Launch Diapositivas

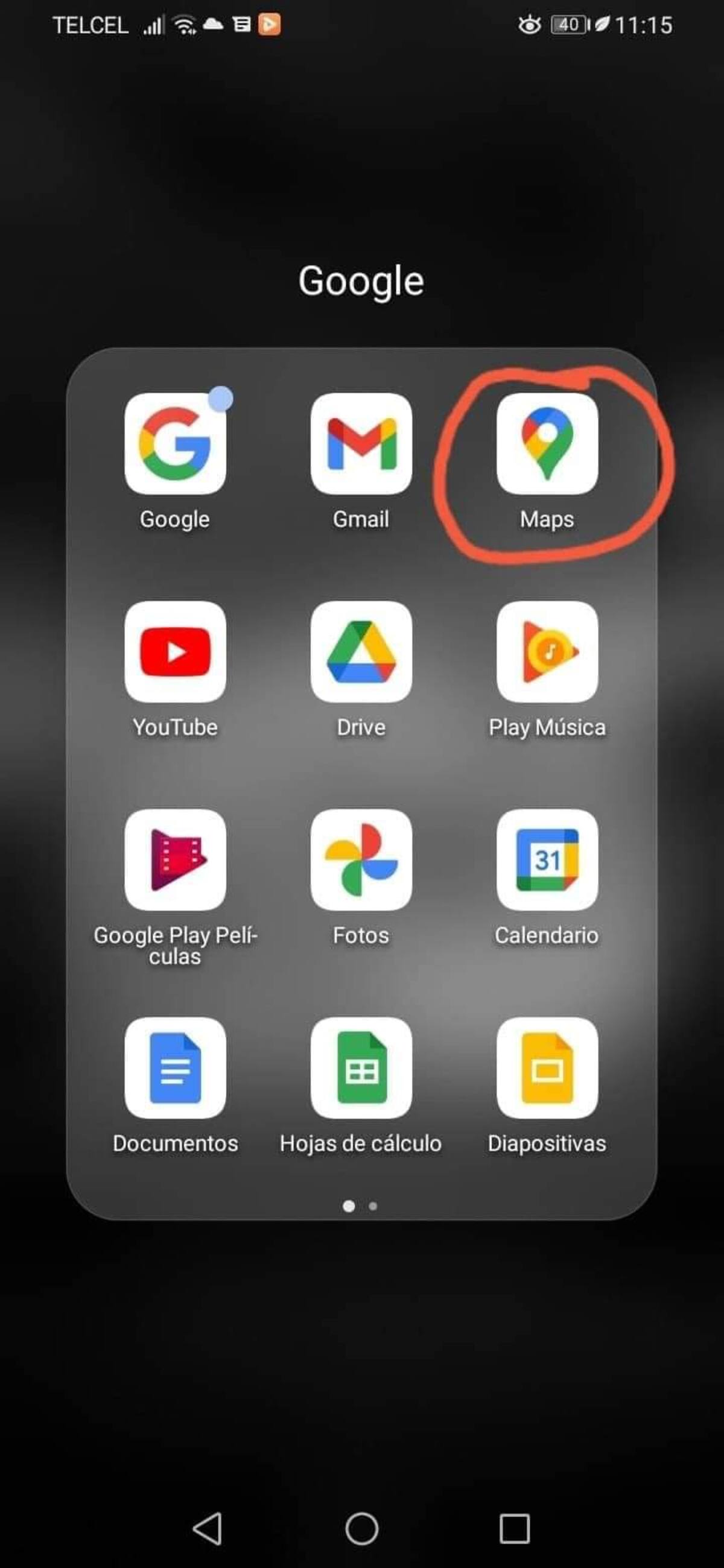pos(547,1067)
